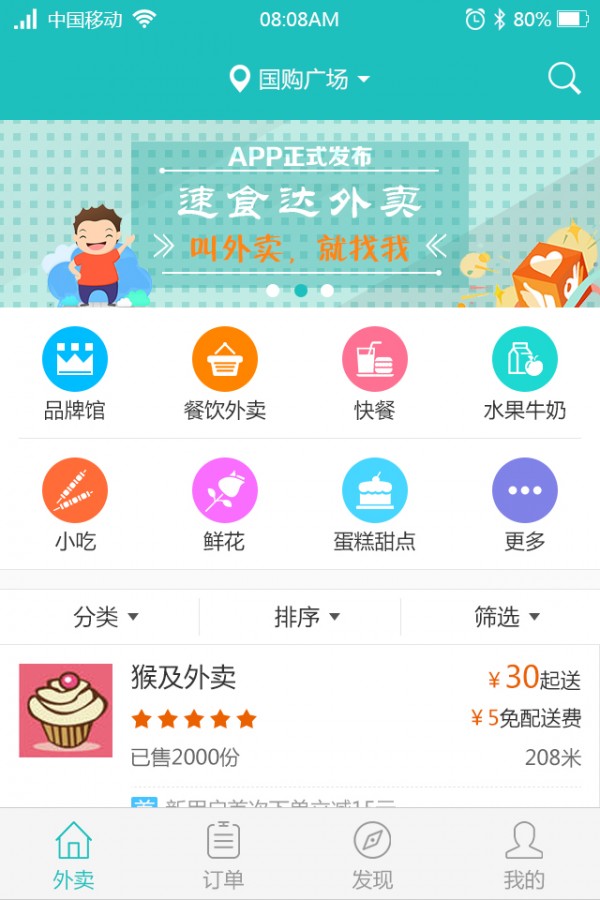Switch to the 外卖 tab

pos(73,856)
